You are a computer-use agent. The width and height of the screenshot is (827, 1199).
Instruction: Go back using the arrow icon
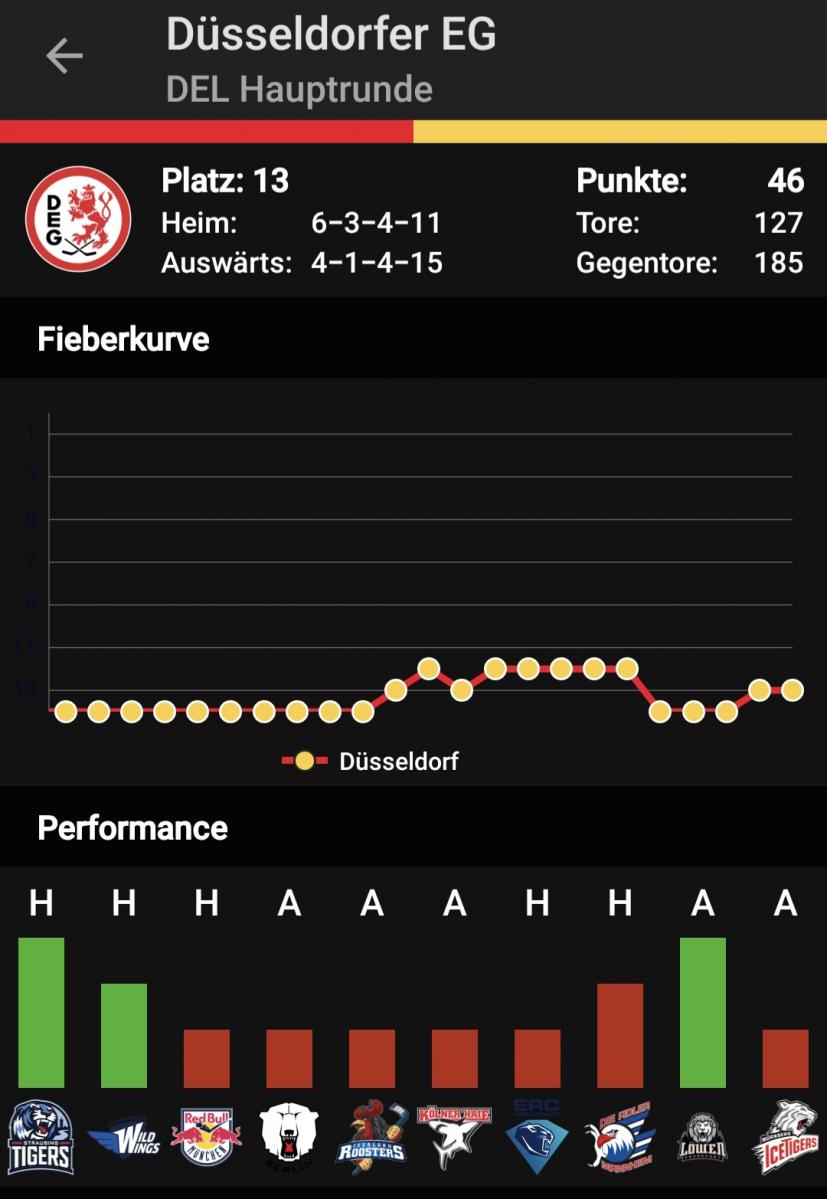coord(64,56)
